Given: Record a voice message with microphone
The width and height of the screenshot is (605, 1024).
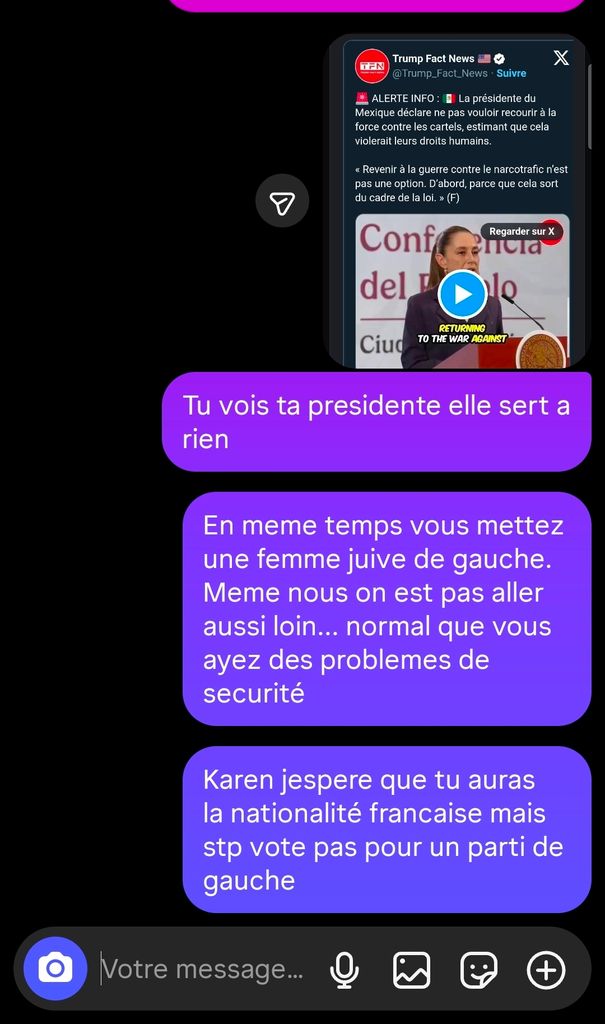Looking at the screenshot, I should tap(345, 969).
